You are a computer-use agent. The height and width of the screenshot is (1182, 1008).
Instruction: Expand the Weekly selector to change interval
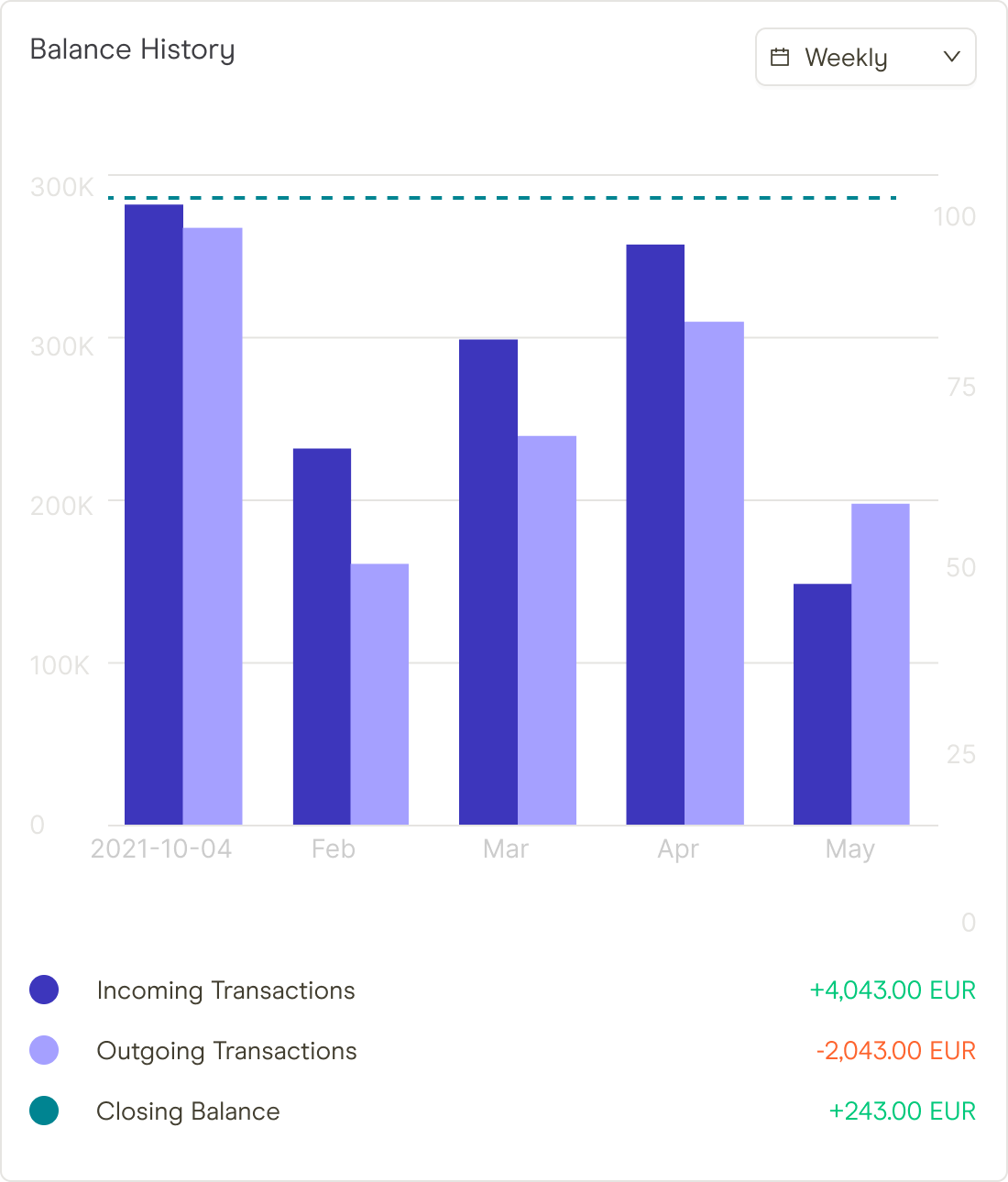(865, 57)
